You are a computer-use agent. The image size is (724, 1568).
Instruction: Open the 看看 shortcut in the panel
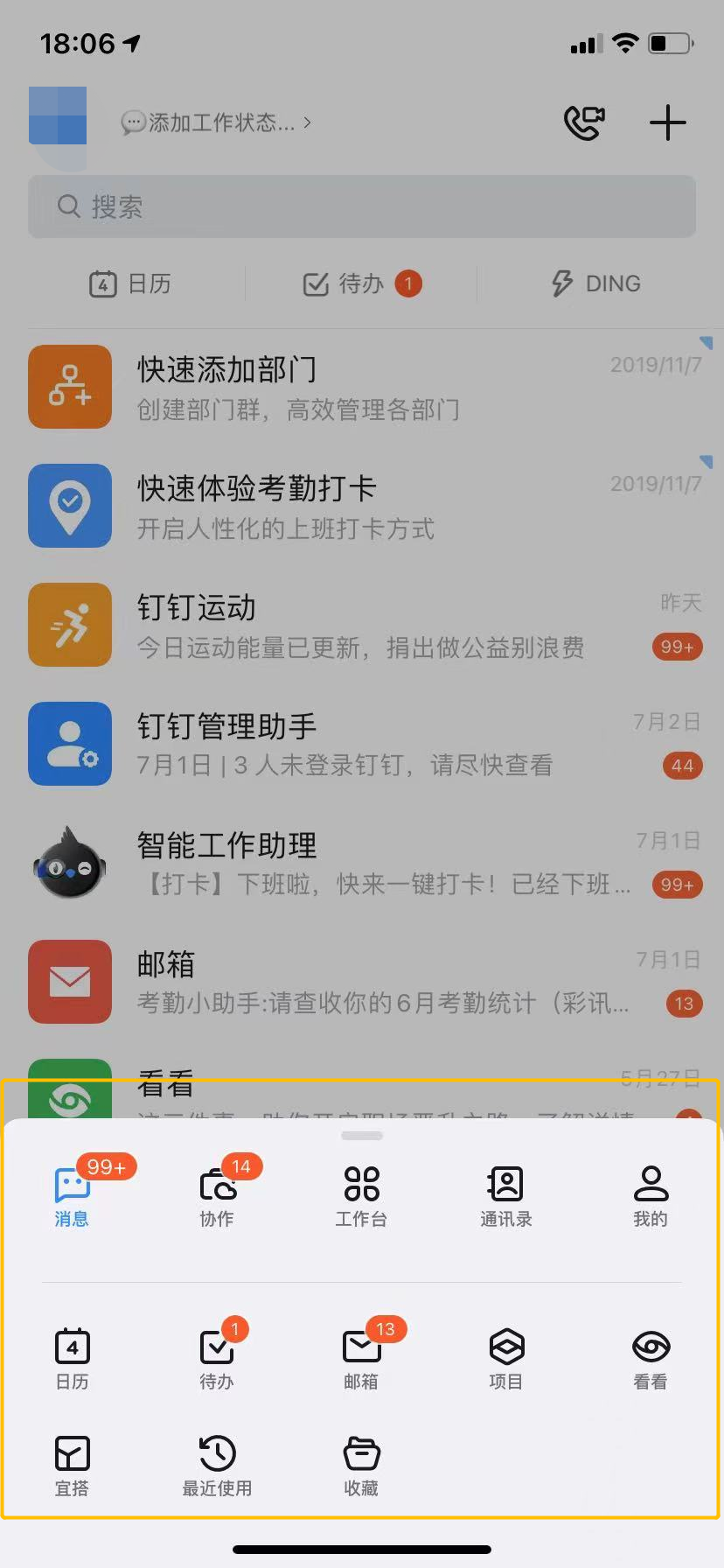pos(650,1358)
